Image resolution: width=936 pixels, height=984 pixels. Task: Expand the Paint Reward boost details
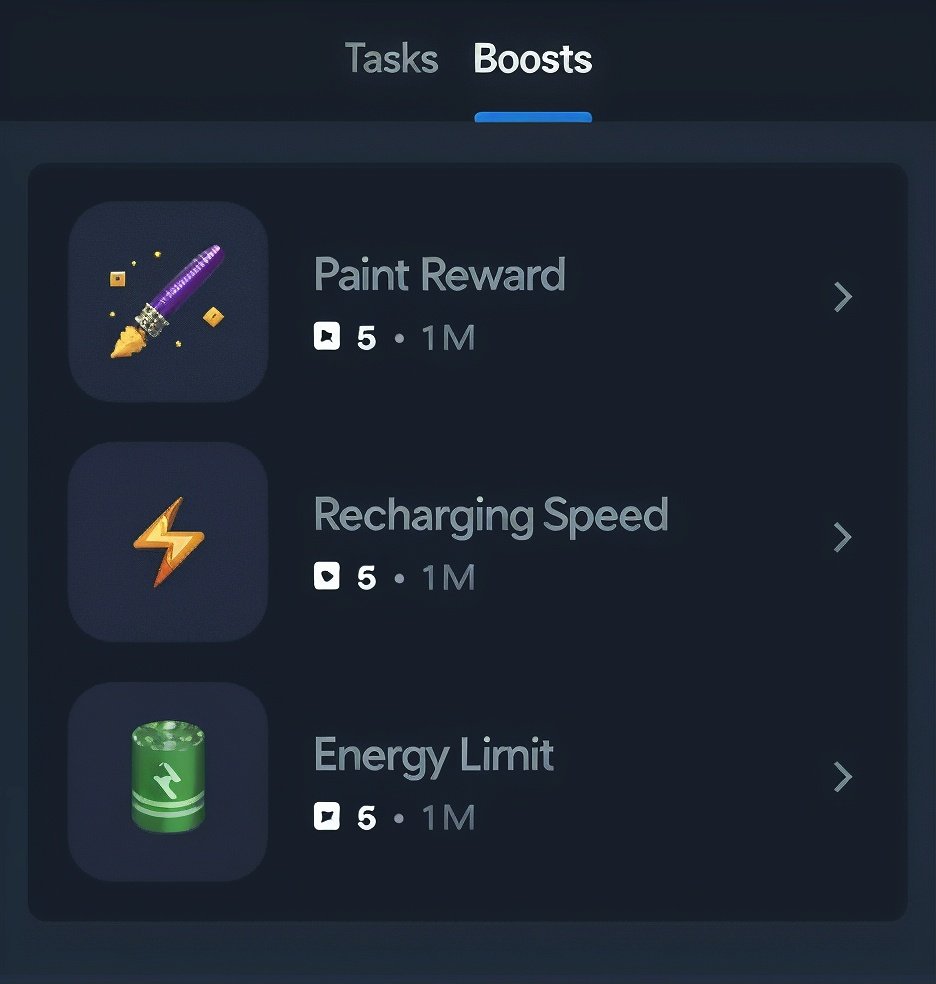[x=843, y=297]
